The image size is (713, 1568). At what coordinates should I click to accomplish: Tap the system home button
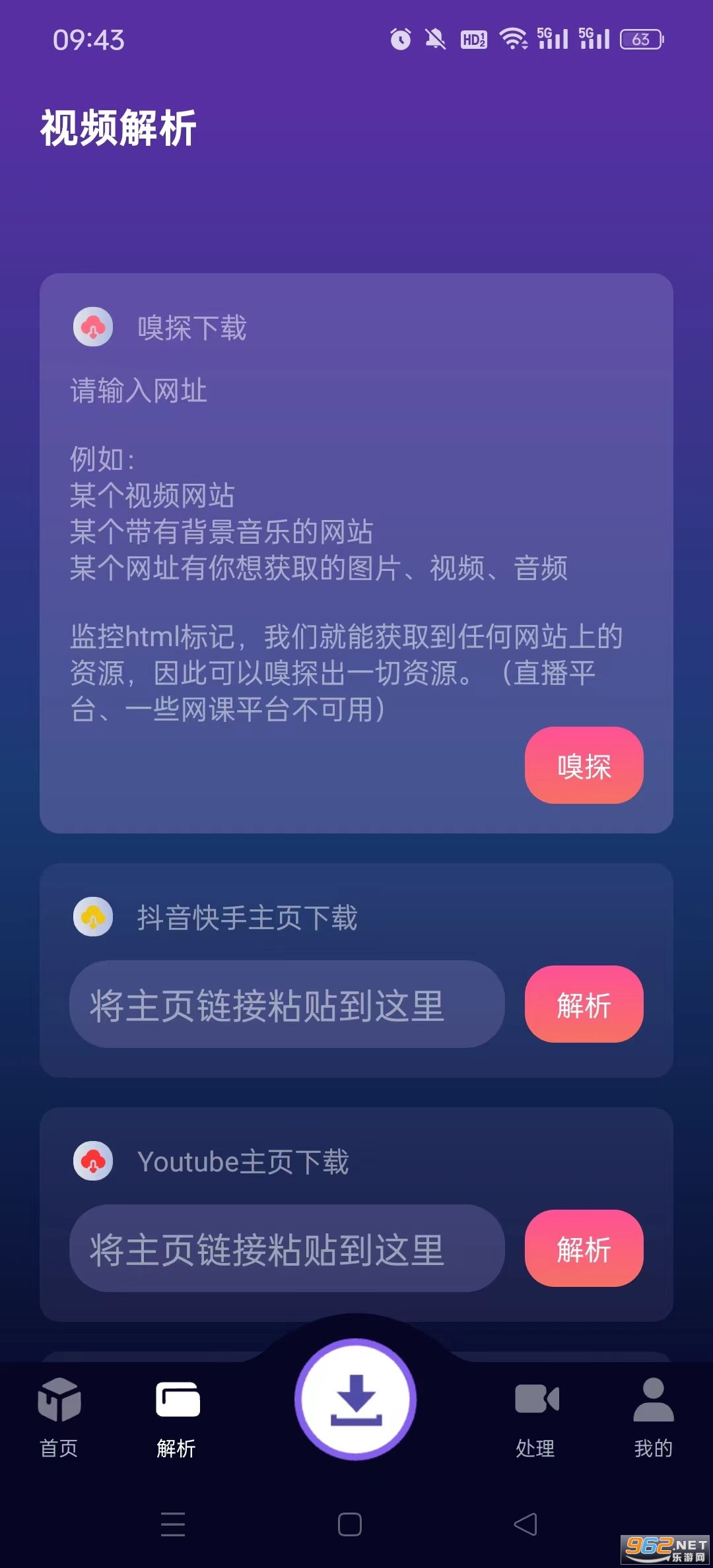[349, 1524]
